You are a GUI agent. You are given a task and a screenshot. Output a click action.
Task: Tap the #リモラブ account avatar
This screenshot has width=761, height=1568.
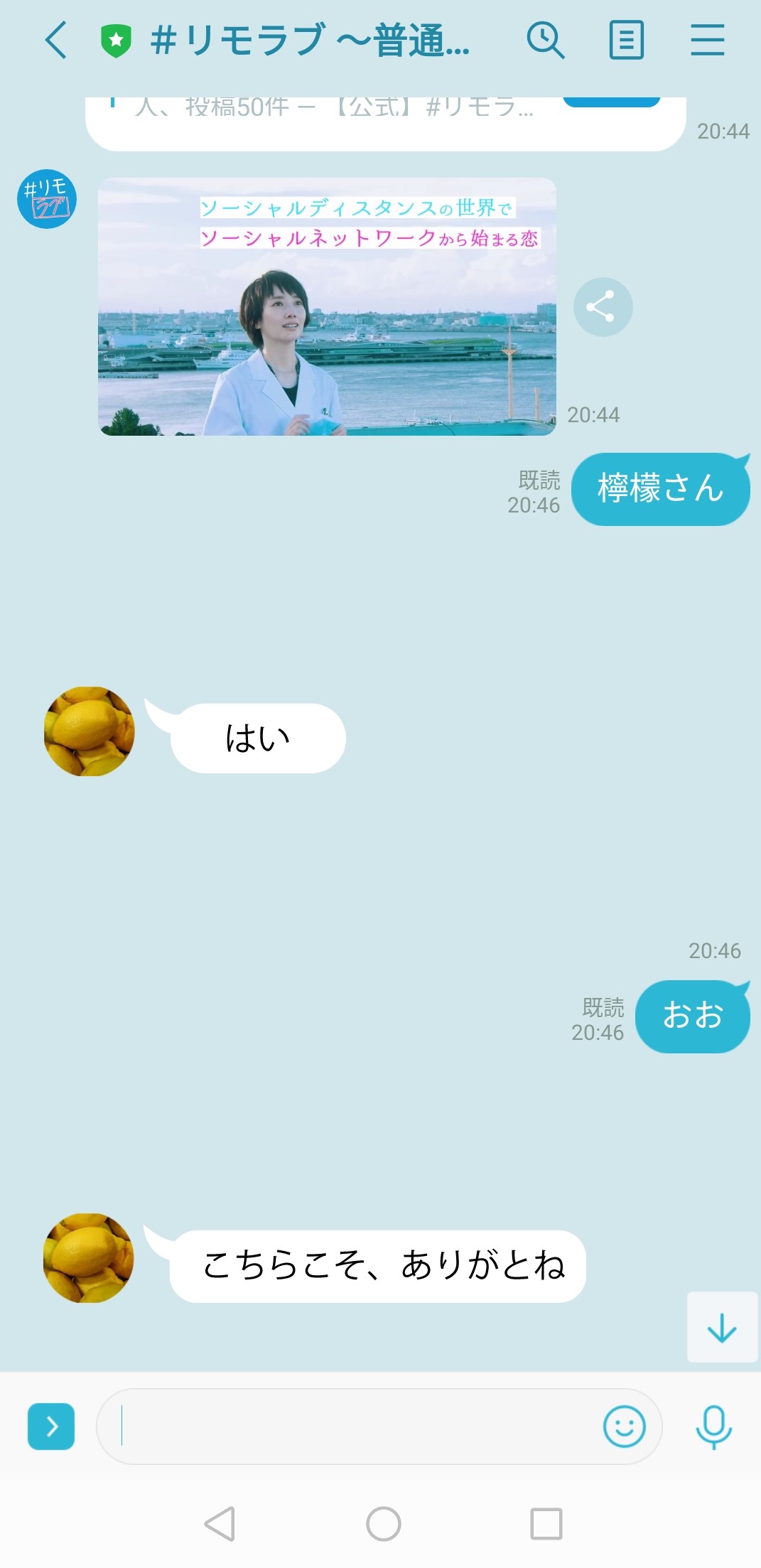pos(47,198)
